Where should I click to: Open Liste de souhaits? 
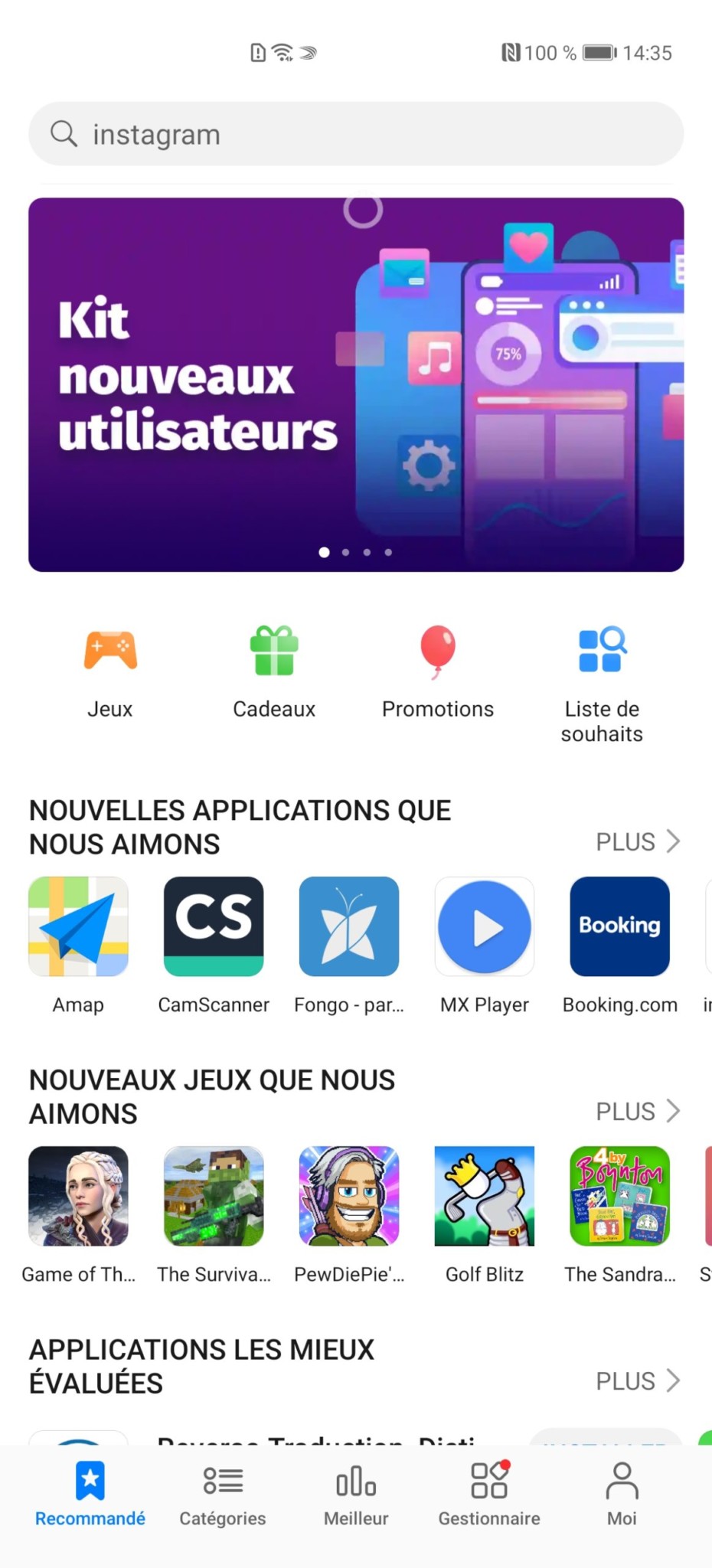click(x=602, y=681)
